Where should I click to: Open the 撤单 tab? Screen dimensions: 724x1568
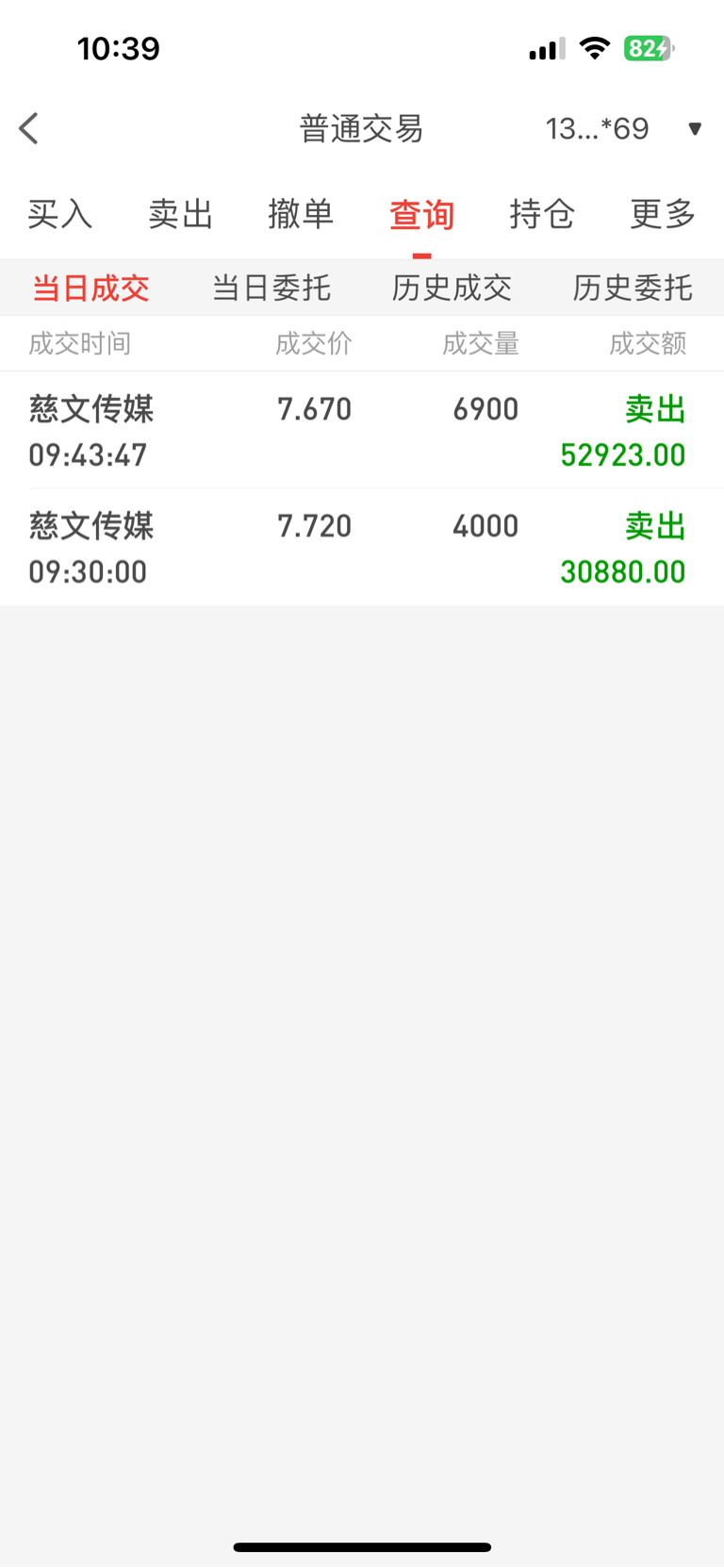301,215
